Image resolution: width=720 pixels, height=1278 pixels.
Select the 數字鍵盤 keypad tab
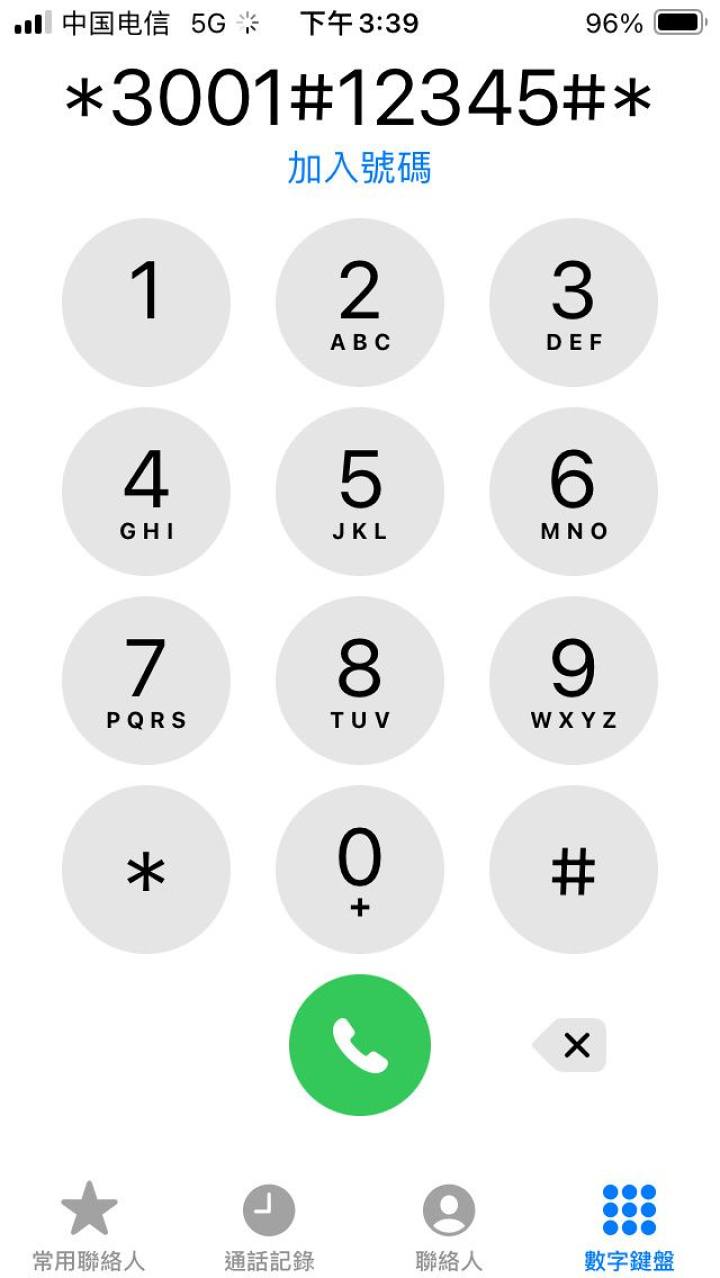pyautogui.click(x=629, y=1227)
